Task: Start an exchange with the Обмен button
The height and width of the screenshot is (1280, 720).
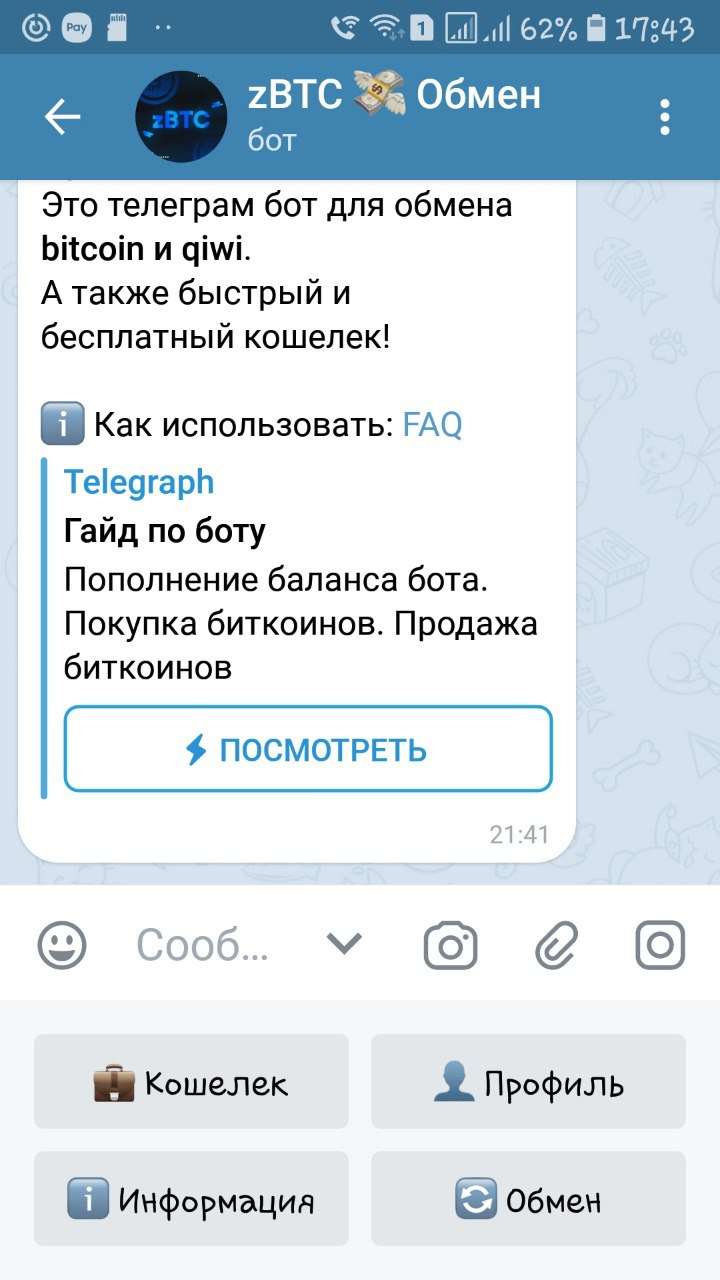Action: pos(528,1199)
